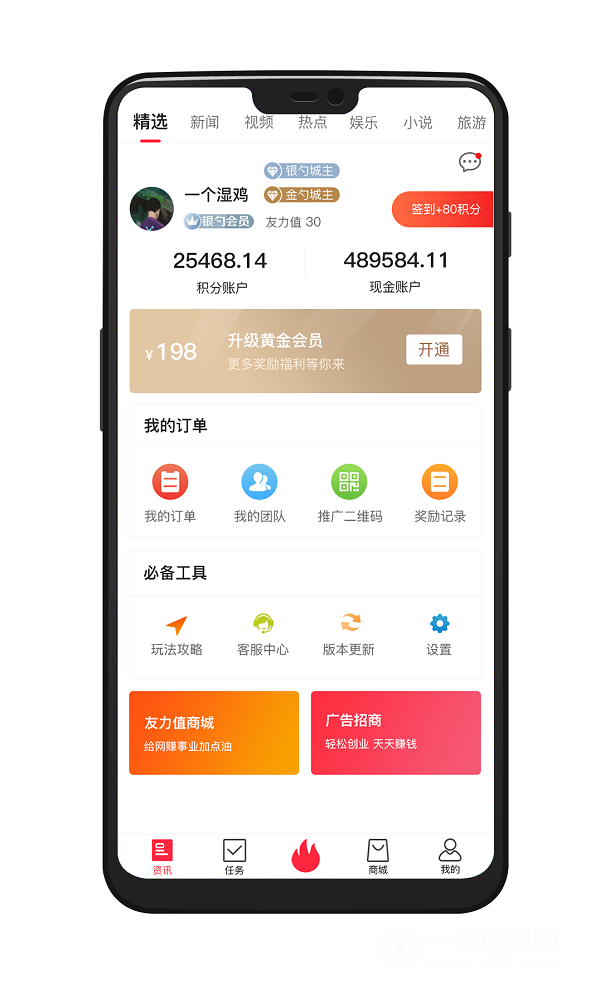
Task: Open the 玩法攻略 guide
Action: coord(176,635)
